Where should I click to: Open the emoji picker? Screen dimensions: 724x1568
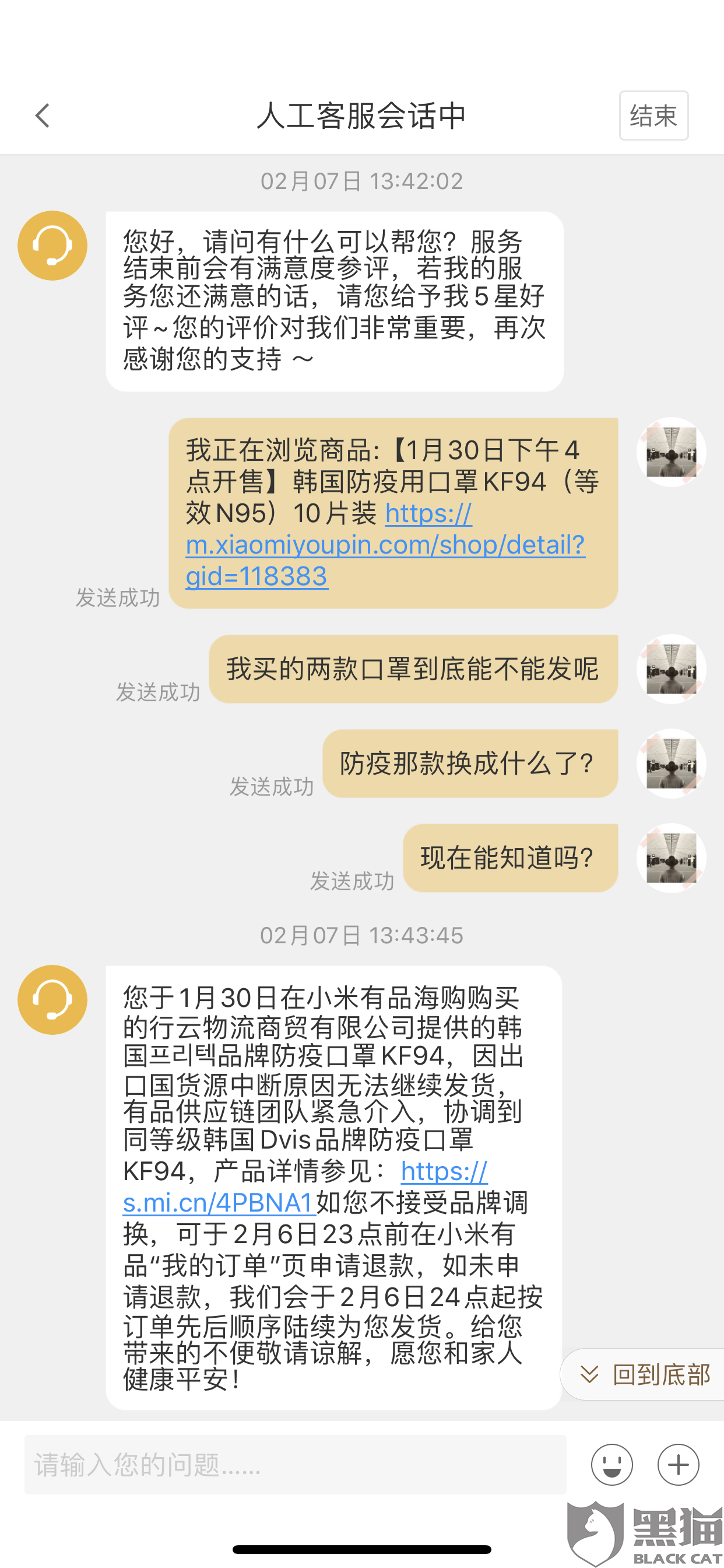[611, 1465]
